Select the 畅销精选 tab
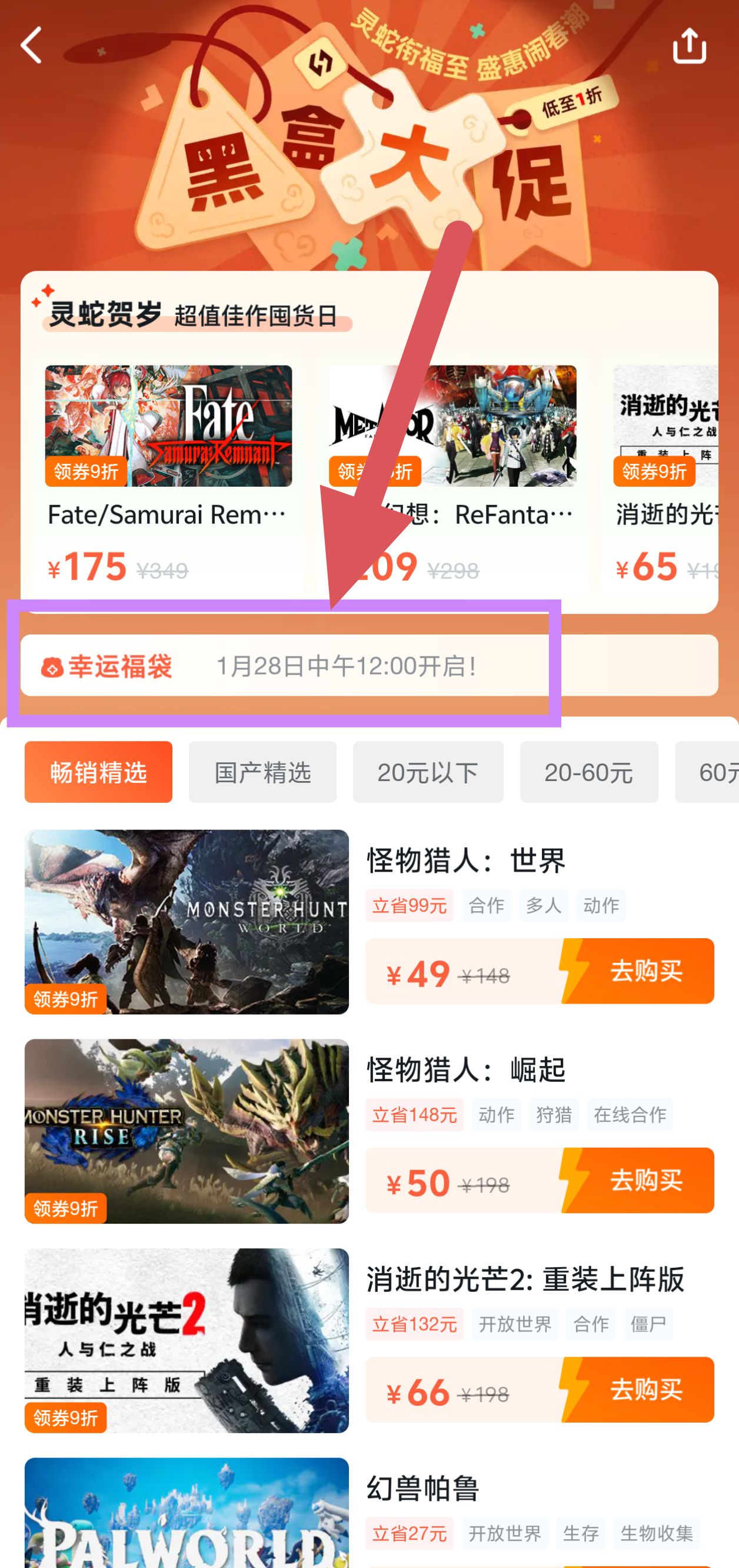 click(98, 772)
